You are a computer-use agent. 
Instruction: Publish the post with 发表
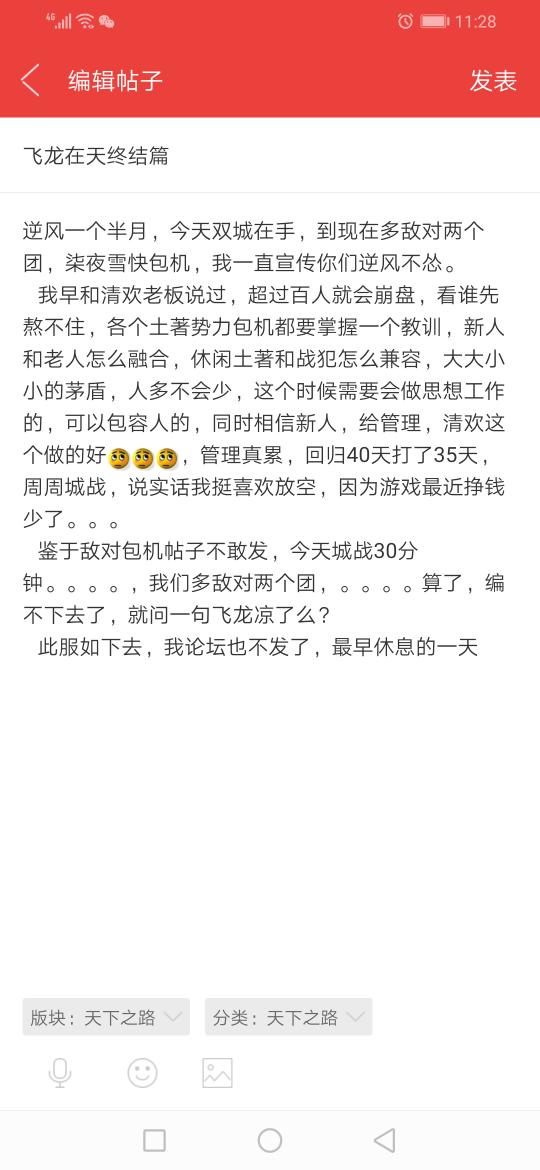(x=493, y=81)
